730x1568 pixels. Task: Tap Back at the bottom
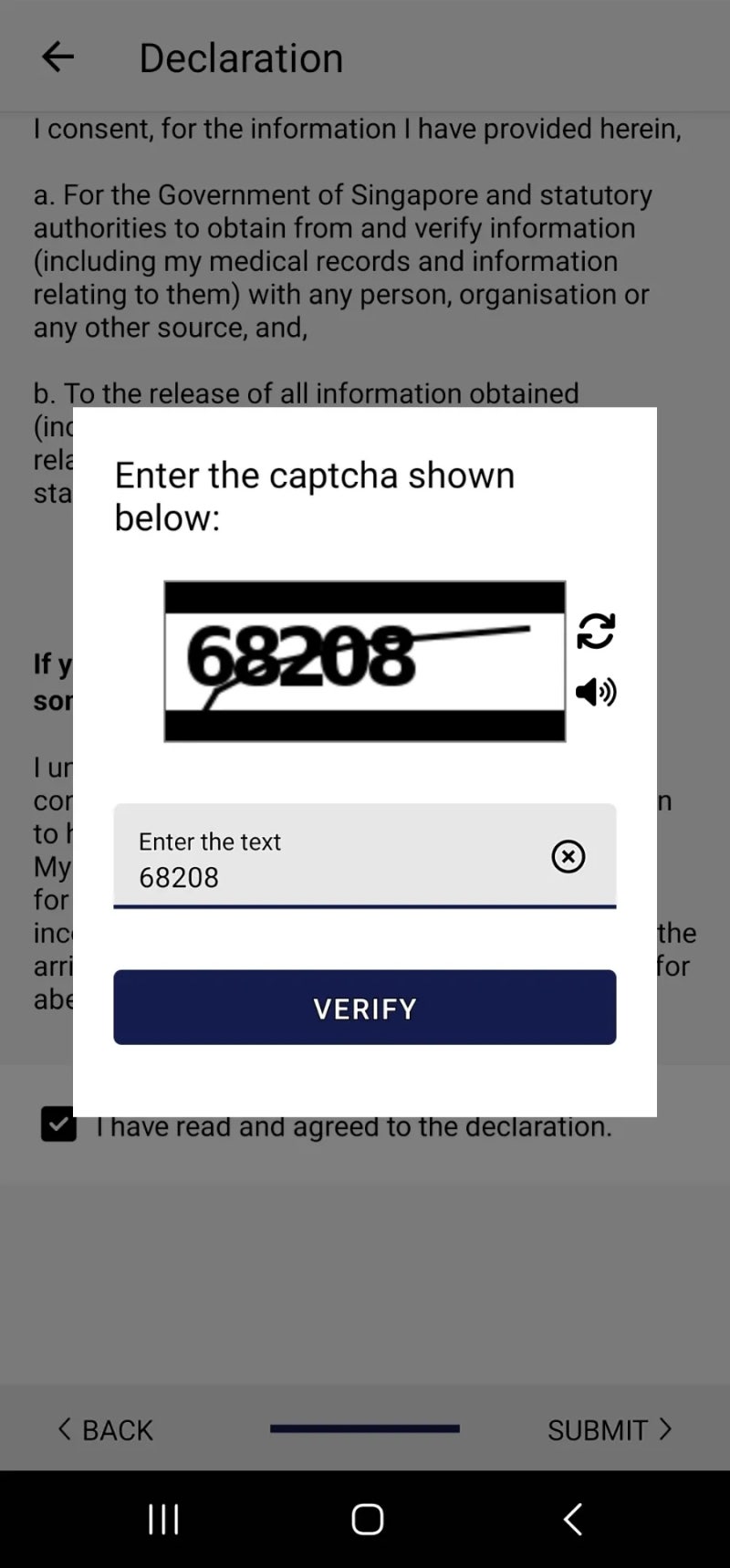pyautogui.click(x=105, y=1429)
